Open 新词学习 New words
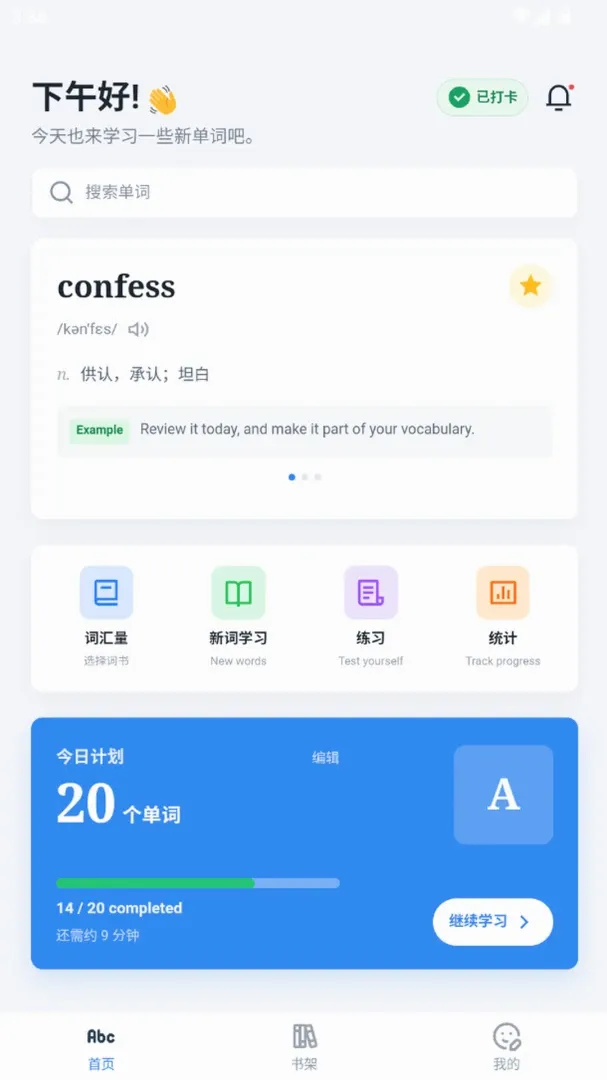Image resolution: width=607 pixels, height=1080 pixels. 238,616
